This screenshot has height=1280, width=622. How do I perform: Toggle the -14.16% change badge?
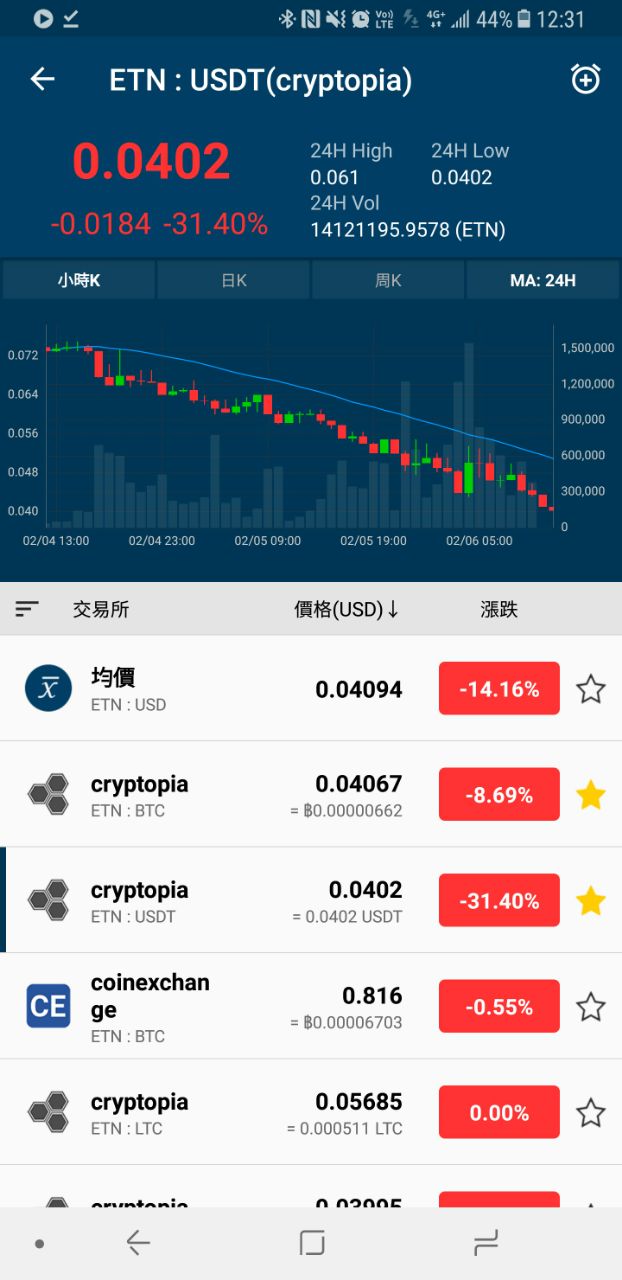pos(499,689)
